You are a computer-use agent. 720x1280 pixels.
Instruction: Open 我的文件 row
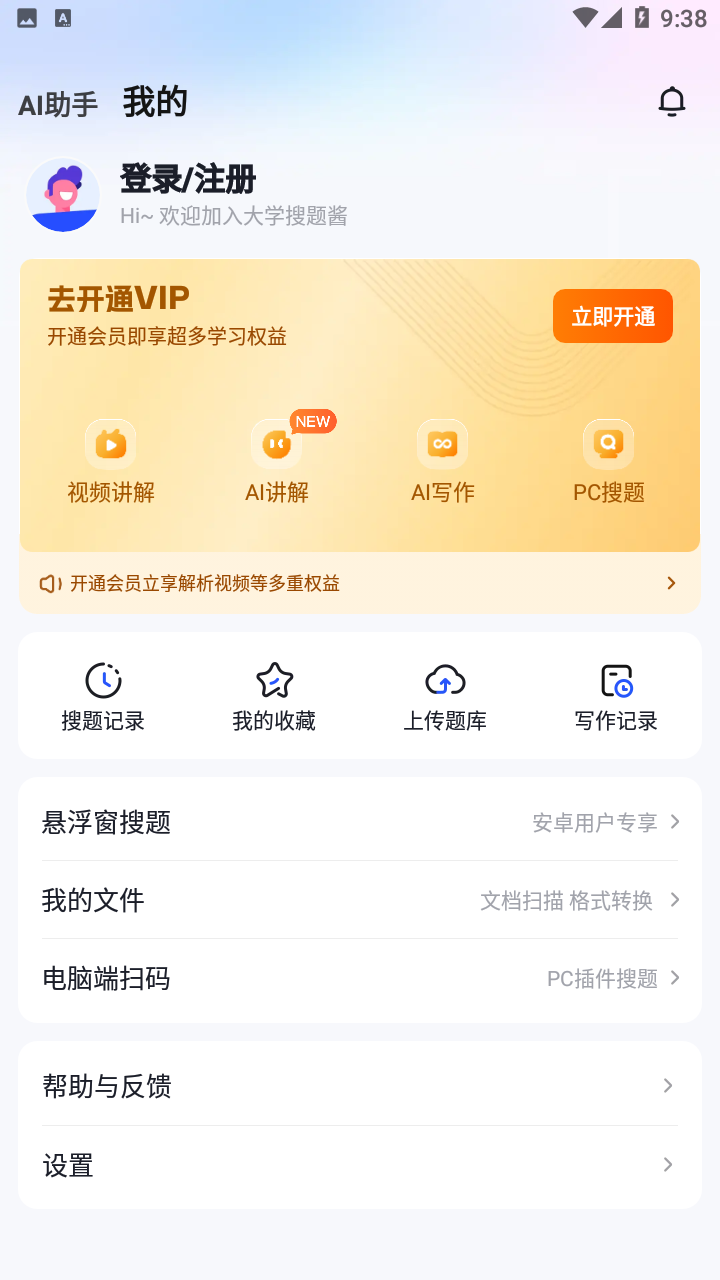pos(360,900)
